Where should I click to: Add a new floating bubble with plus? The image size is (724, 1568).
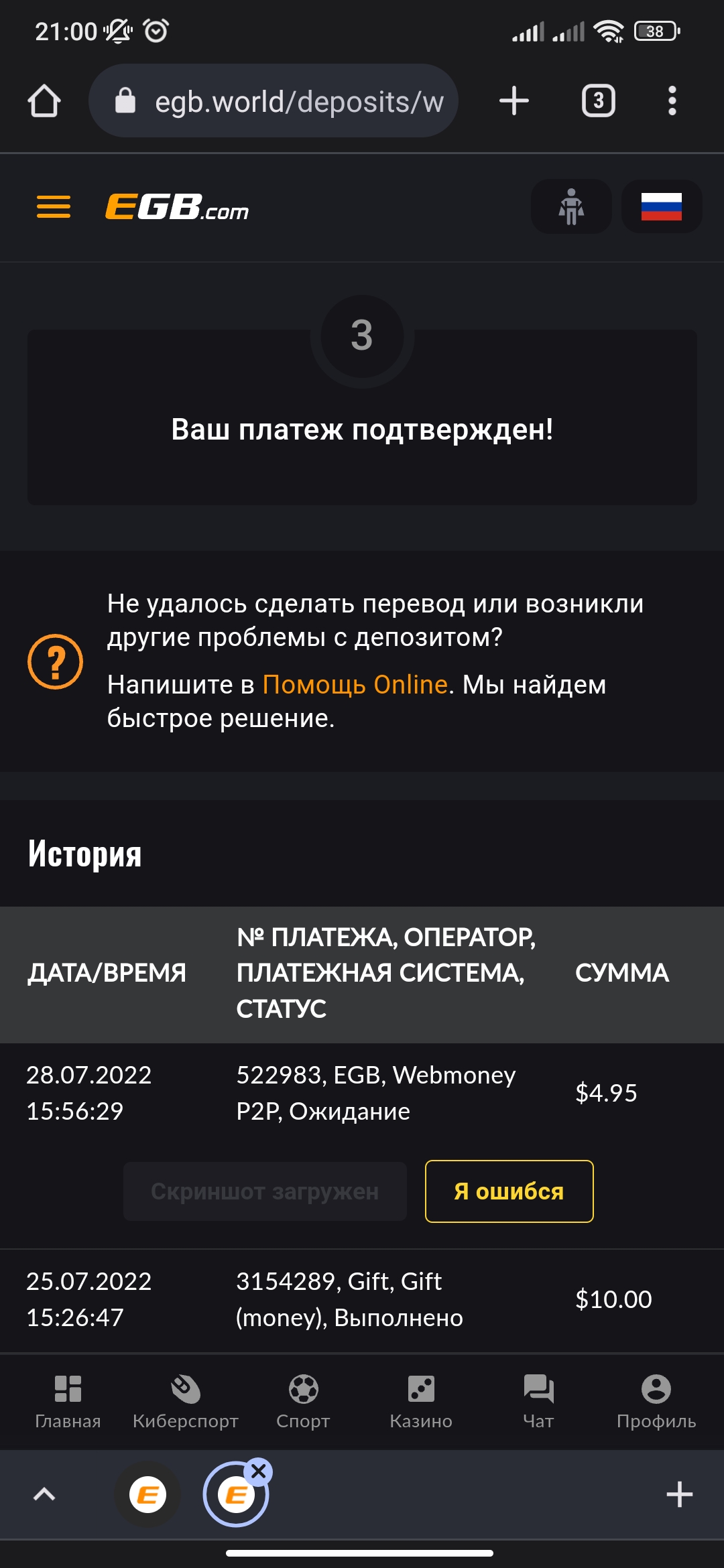(680, 1494)
